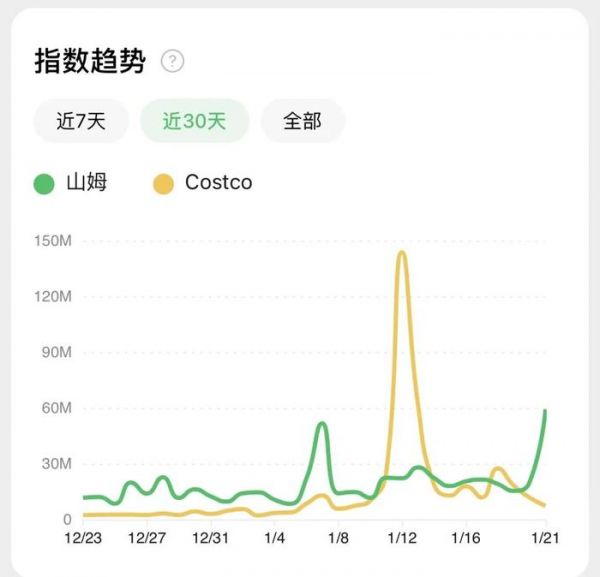Select the 近30天 range
The image size is (600, 577).
194,121
